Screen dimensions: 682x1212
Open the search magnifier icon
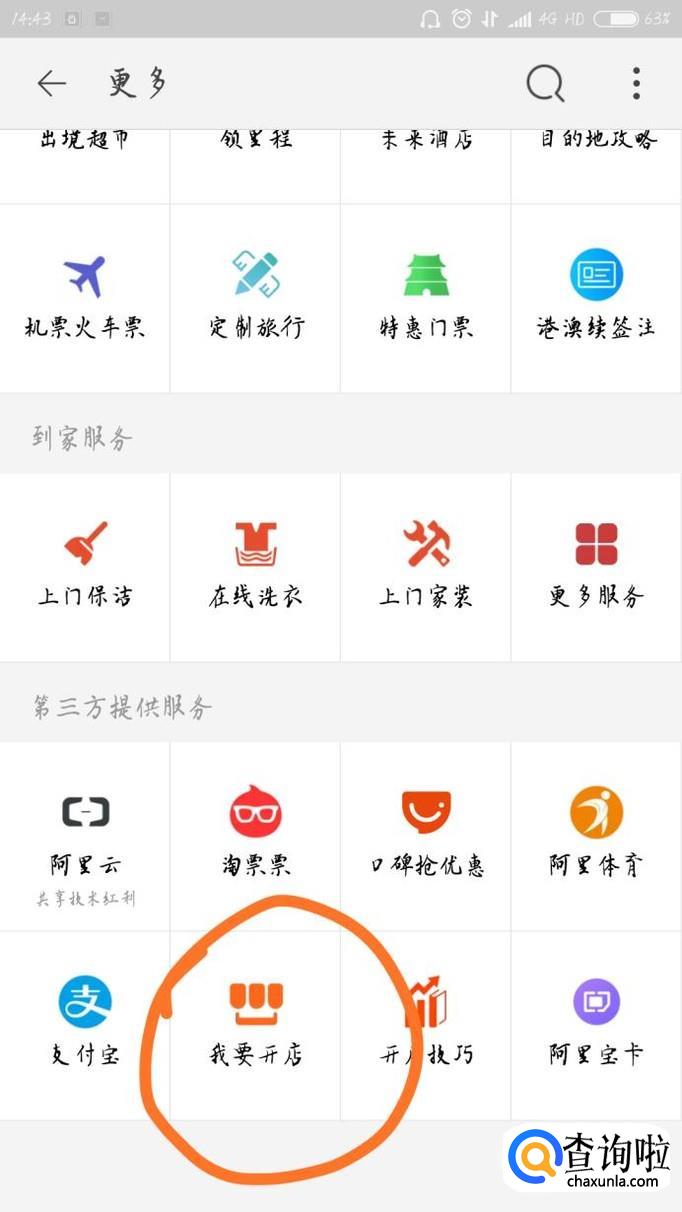tap(545, 84)
